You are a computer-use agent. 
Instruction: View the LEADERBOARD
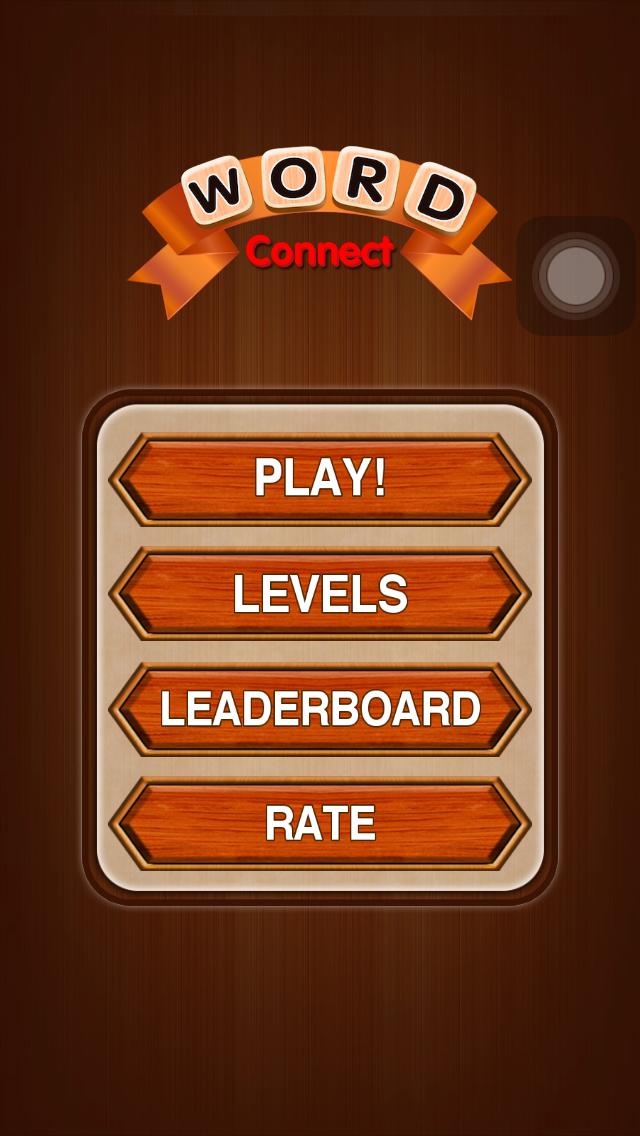click(320, 709)
